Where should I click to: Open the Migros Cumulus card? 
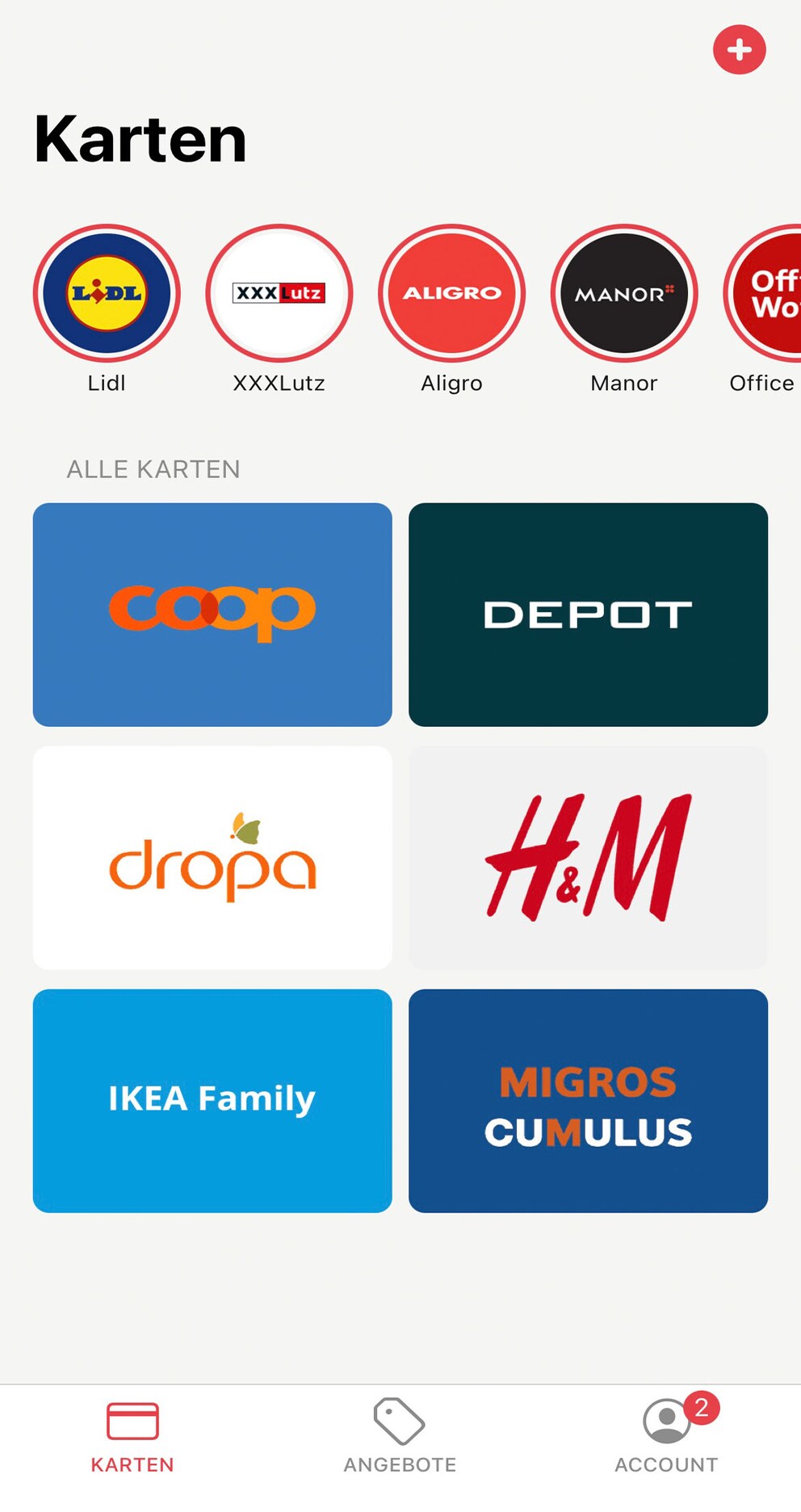click(x=588, y=1101)
